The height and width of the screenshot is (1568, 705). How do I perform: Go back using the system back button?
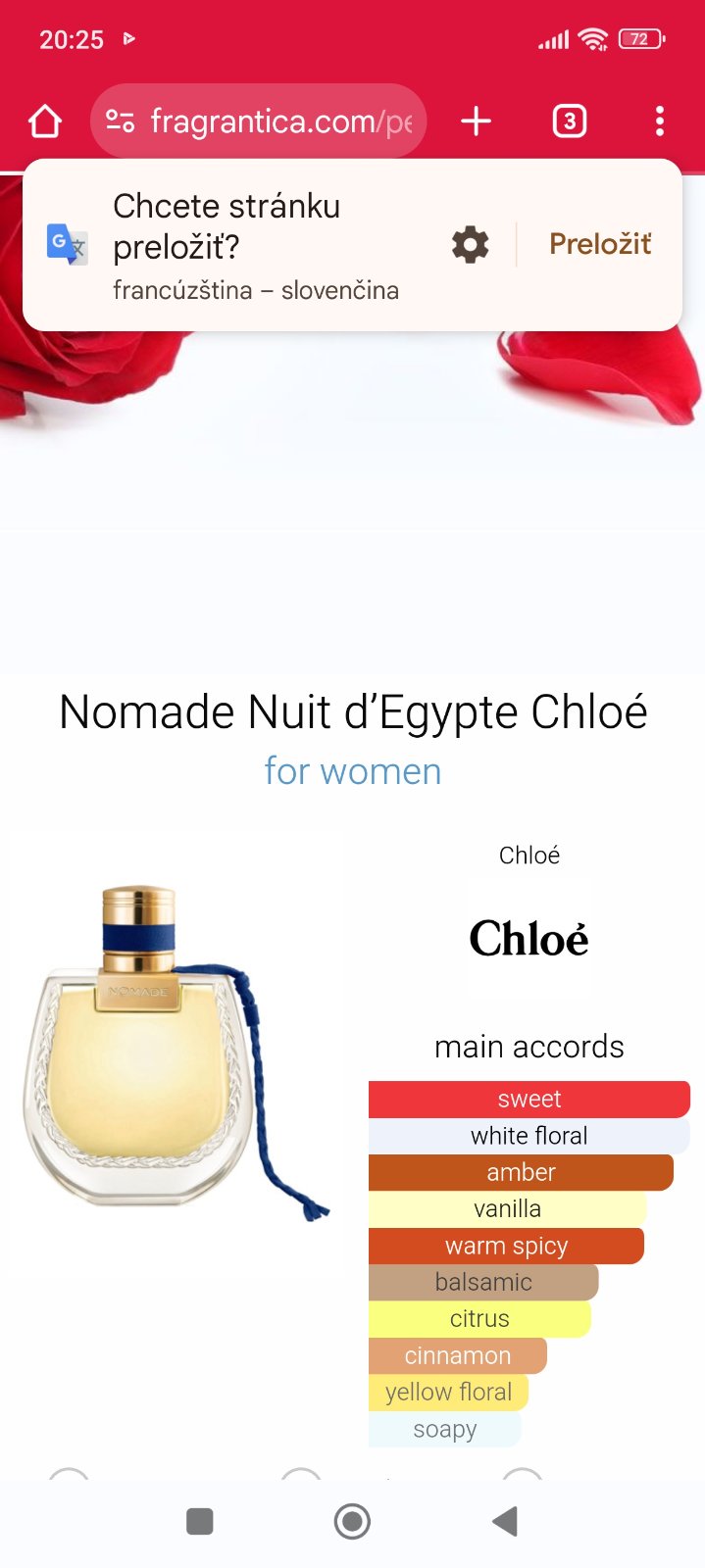(x=505, y=1521)
